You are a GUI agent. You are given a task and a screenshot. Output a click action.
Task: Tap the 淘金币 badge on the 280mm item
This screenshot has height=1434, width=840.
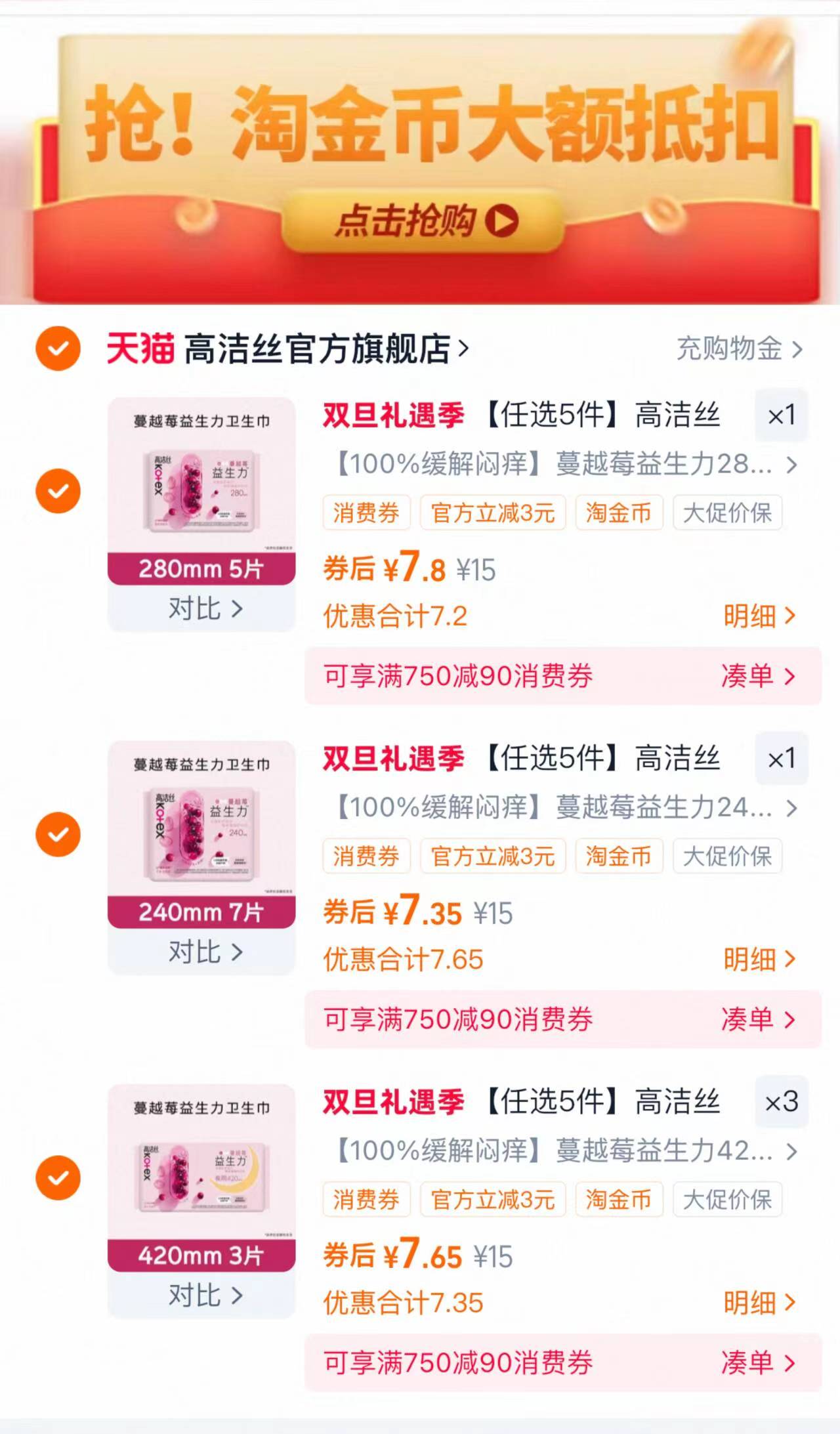[x=618, y=514]
